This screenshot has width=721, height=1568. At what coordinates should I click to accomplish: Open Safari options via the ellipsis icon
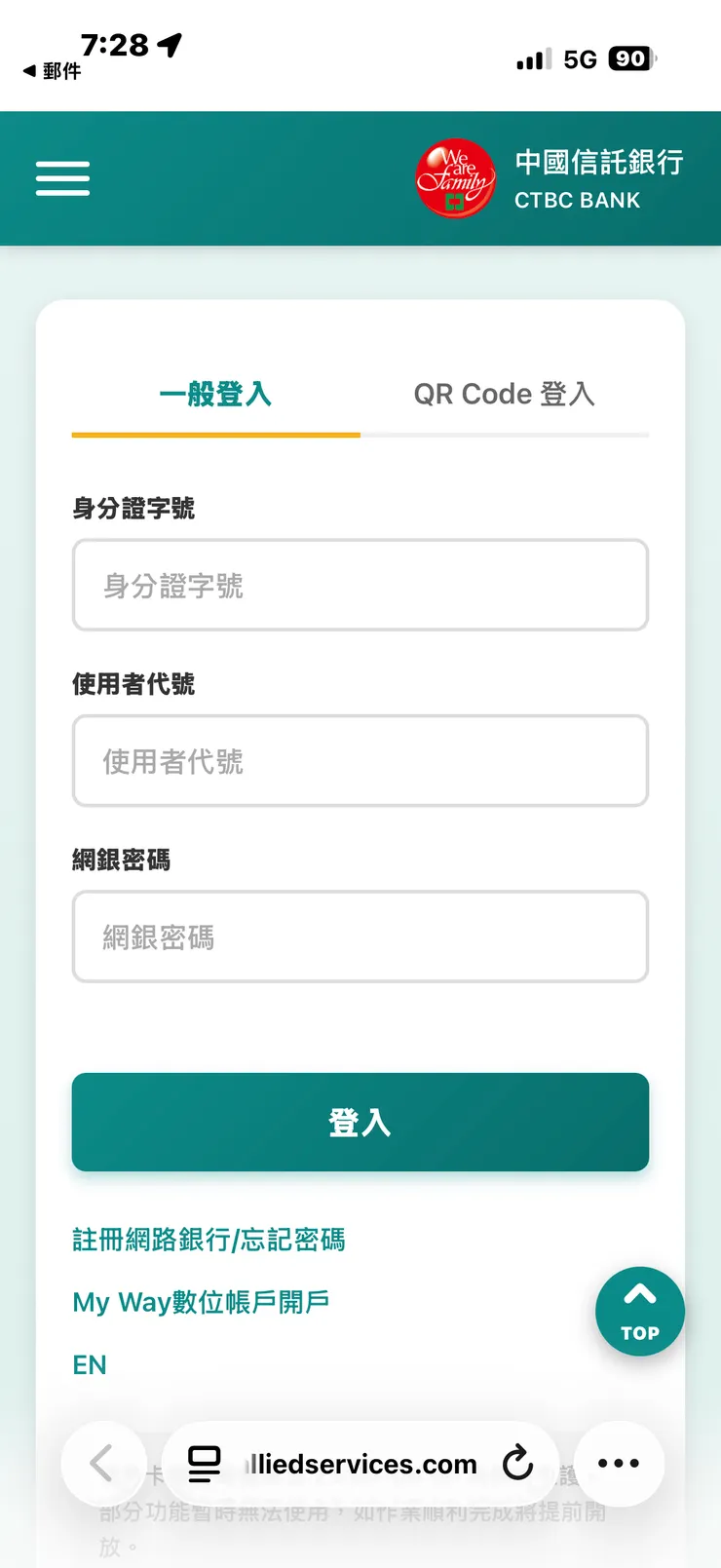point(619,1463)
